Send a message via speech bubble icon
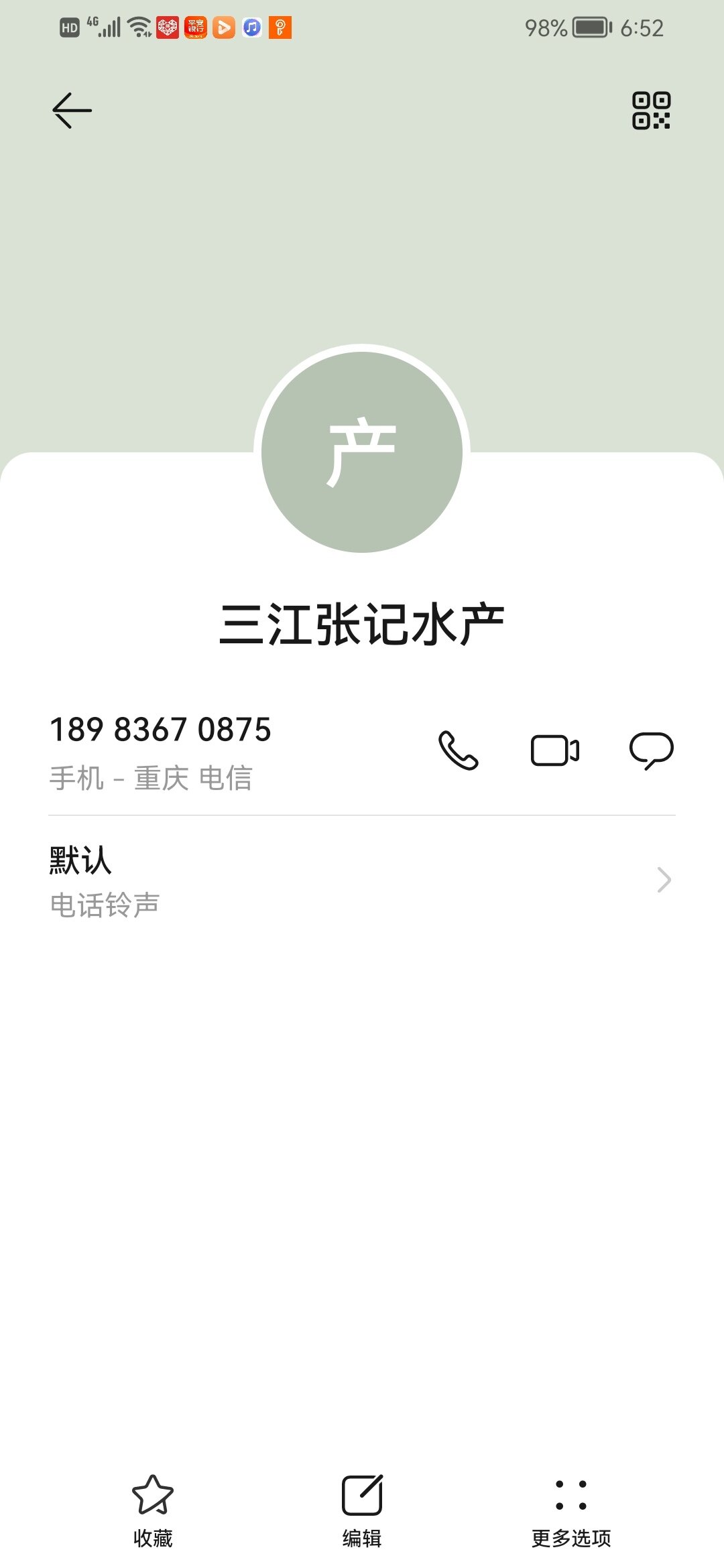Viewport: 724px width, 1568px height. tap(652, 750)
